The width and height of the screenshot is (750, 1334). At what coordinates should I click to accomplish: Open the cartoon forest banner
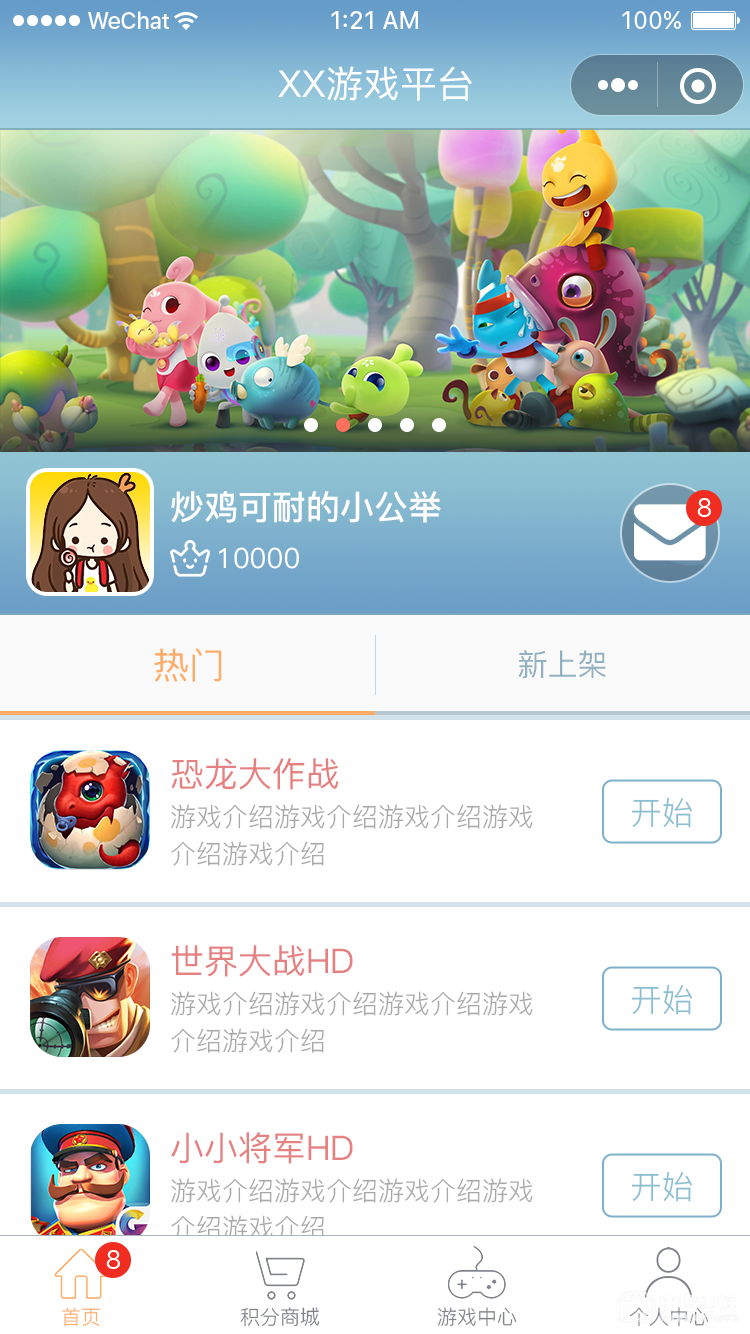click(x=375, y=290)
